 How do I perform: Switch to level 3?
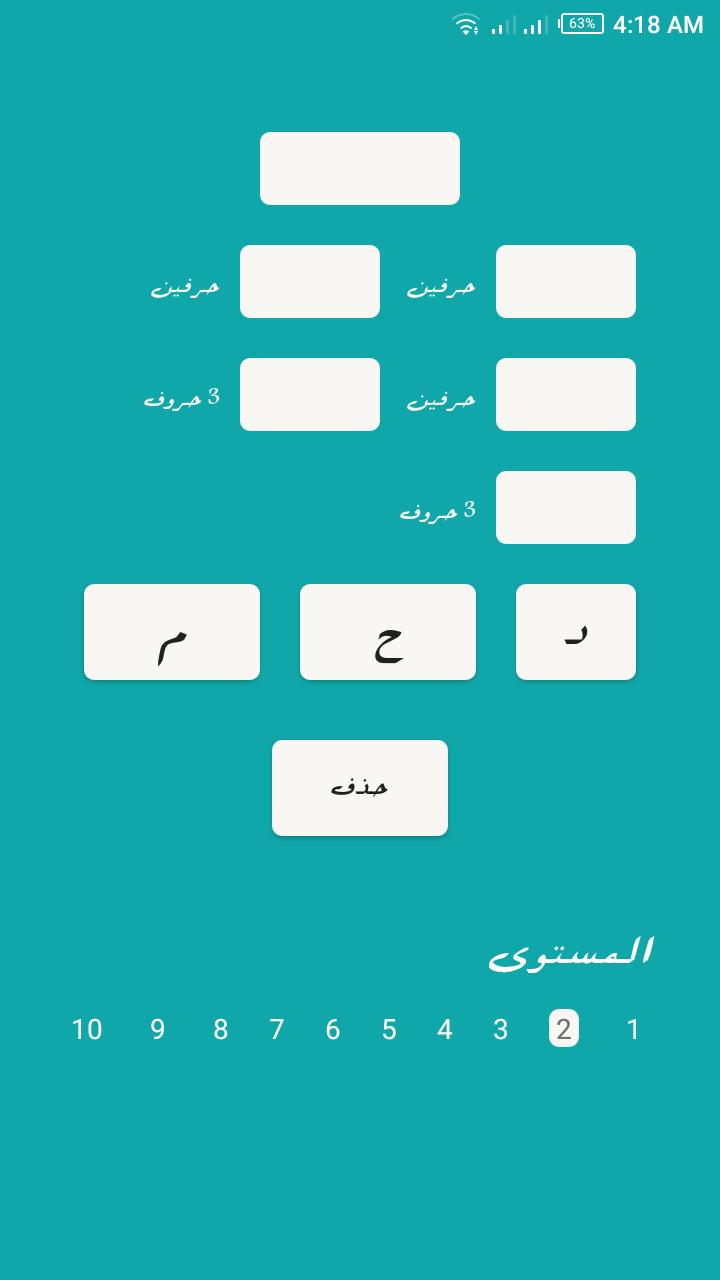click(500, 1029)
